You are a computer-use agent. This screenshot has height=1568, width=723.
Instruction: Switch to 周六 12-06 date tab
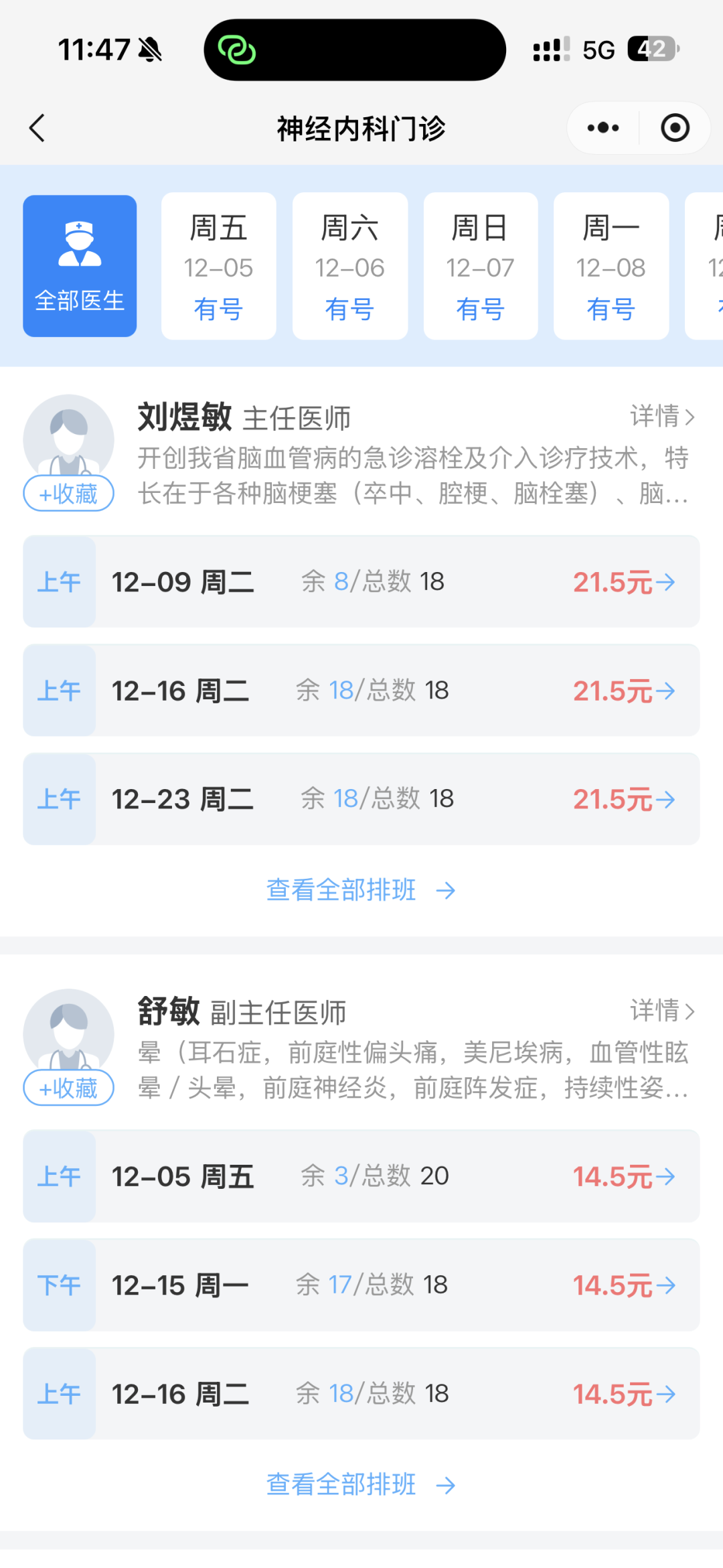tap(349, 266)
